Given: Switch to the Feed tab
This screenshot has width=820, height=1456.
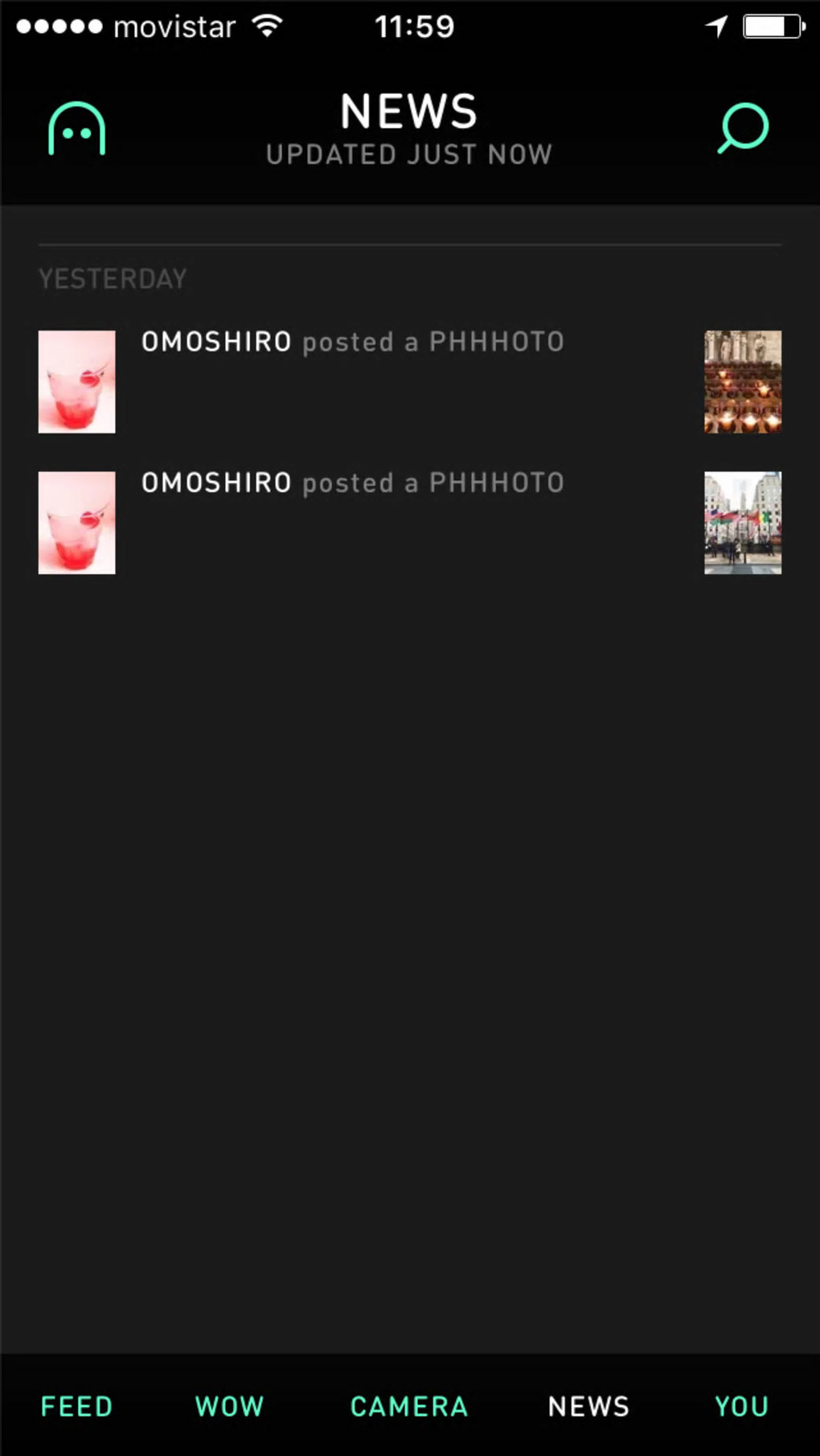Looking at the screenshot, I should 76,1406.
